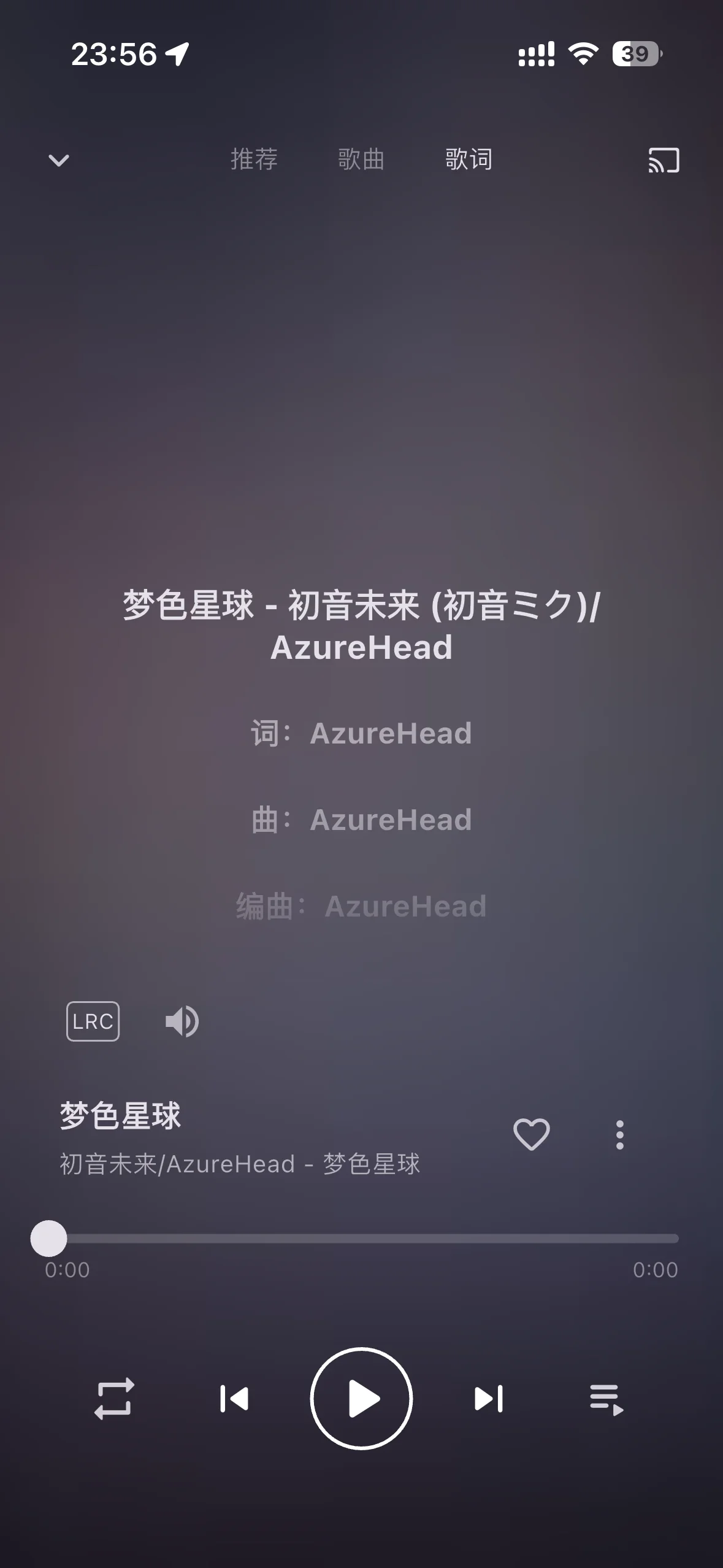
Task: Open the cast to device icon
Action: (664, 161)
